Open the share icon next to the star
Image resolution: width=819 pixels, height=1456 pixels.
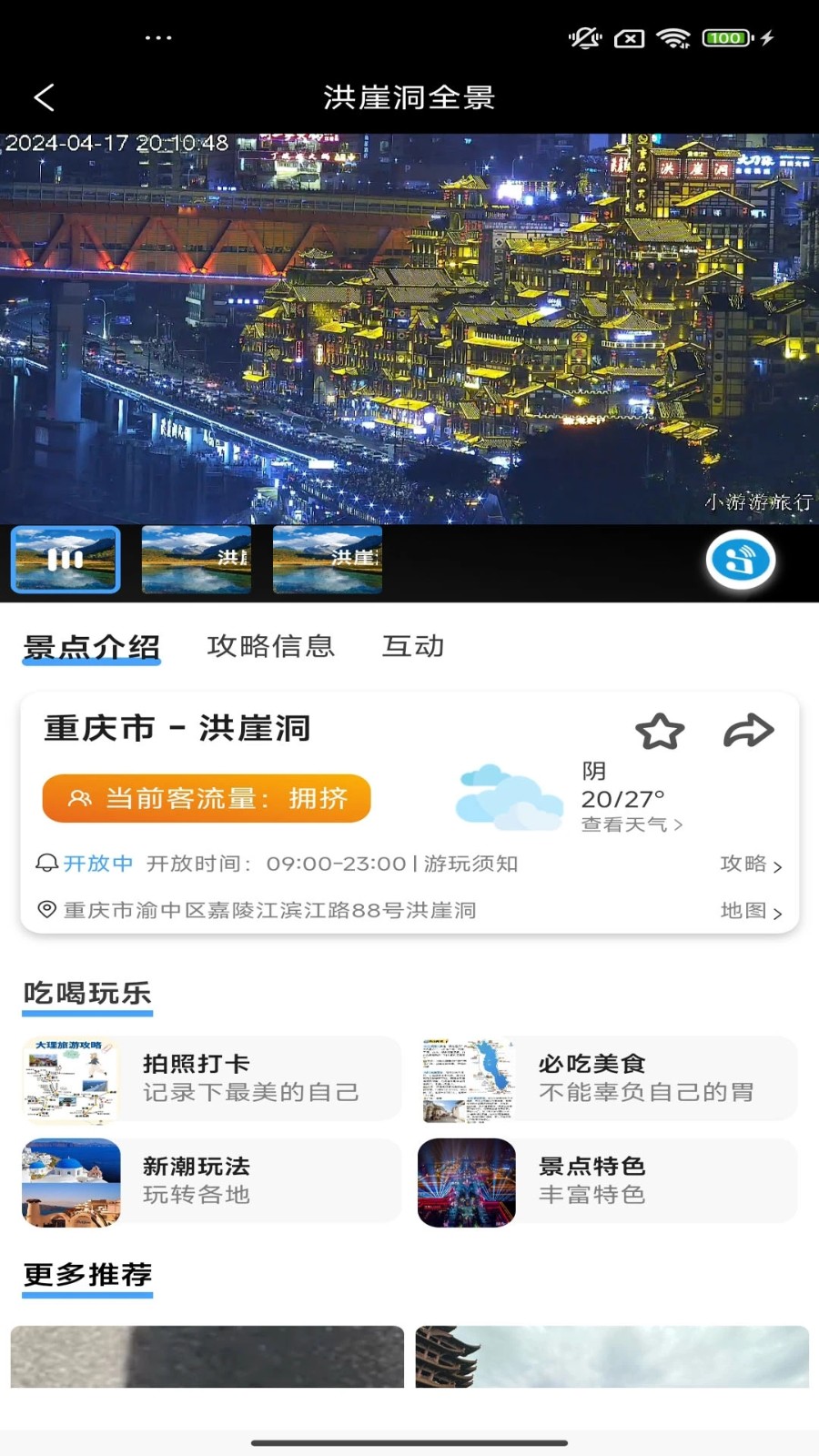[750, 728]
